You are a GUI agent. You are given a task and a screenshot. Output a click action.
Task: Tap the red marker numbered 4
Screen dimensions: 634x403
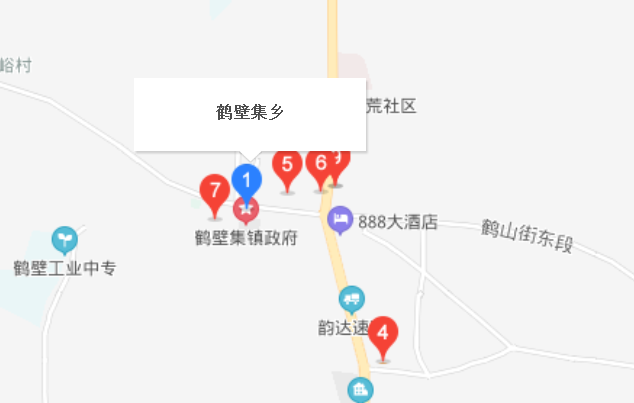(x=382, y=333)
